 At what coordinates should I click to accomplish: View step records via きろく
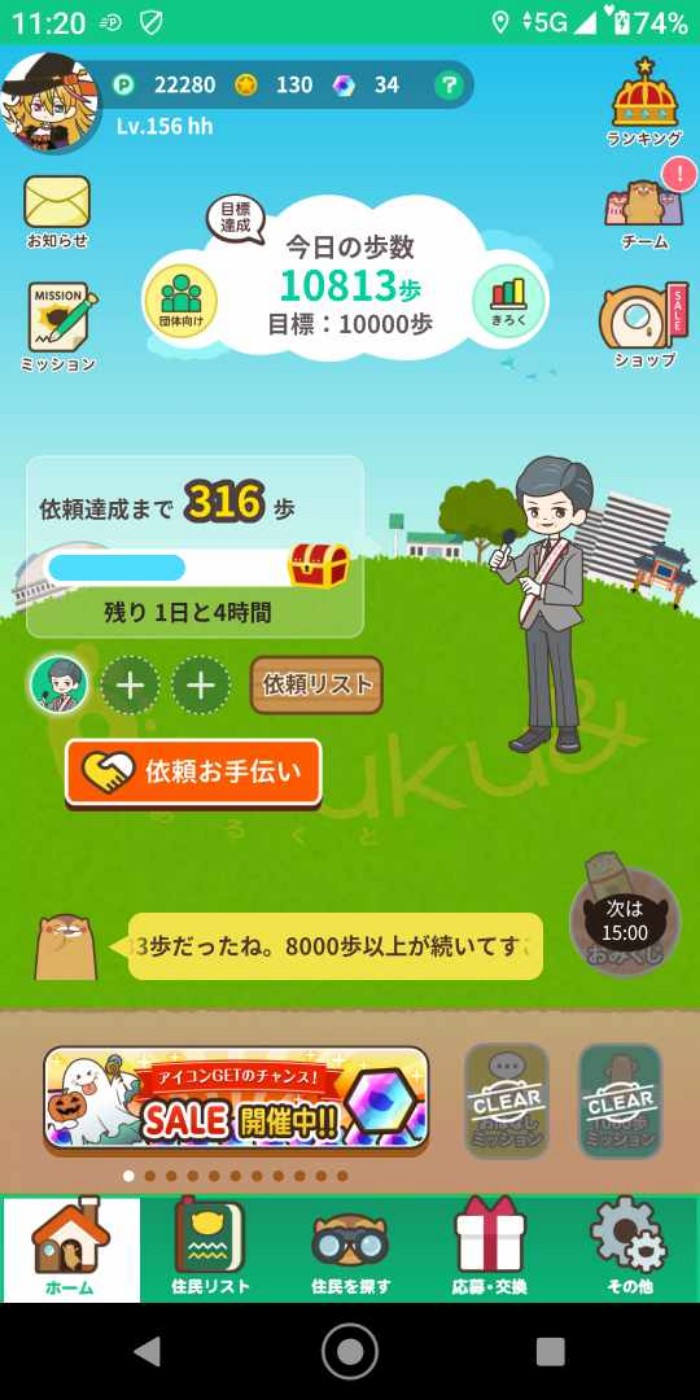click(508, 298)
